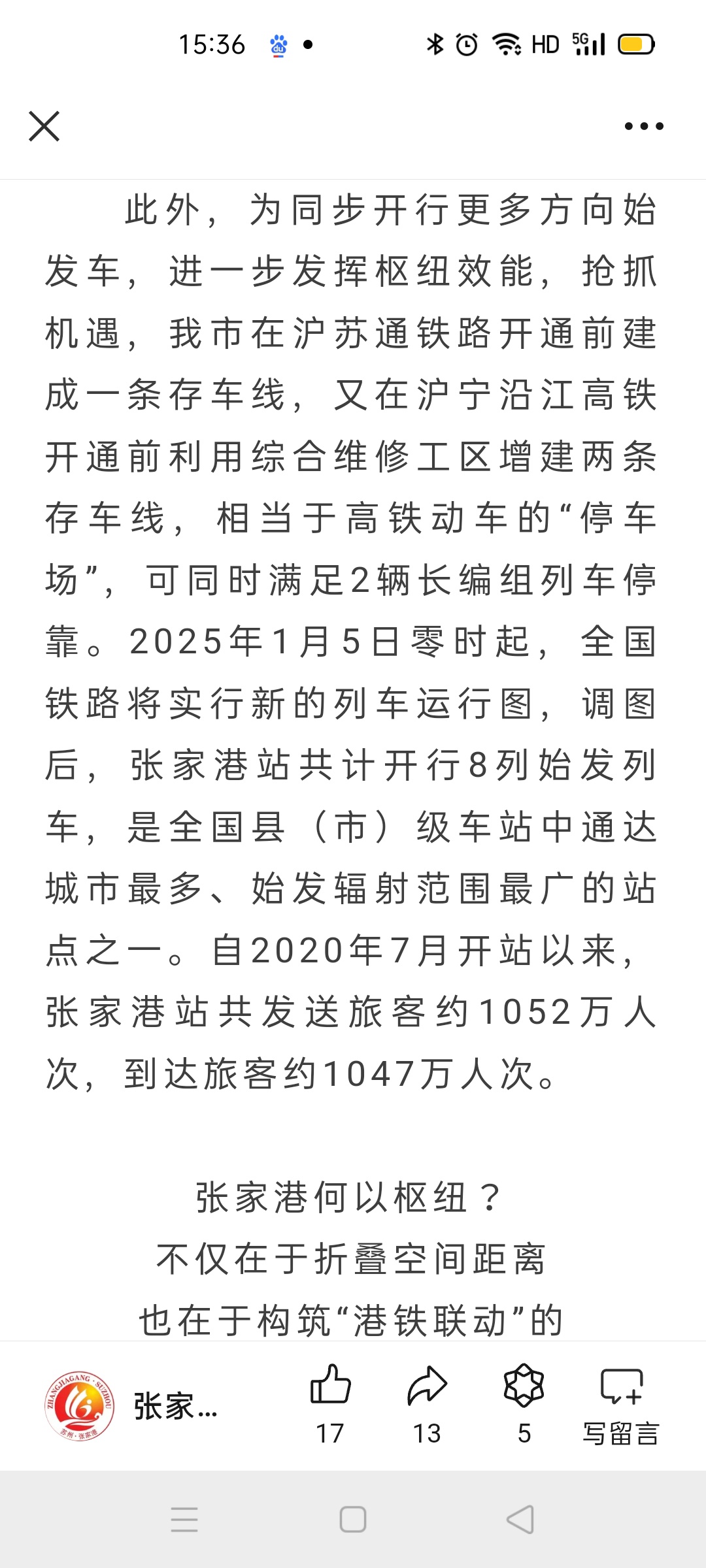Write a comment via 写留言
This screenshot has width=706, height=1568.
[621, 1404]
